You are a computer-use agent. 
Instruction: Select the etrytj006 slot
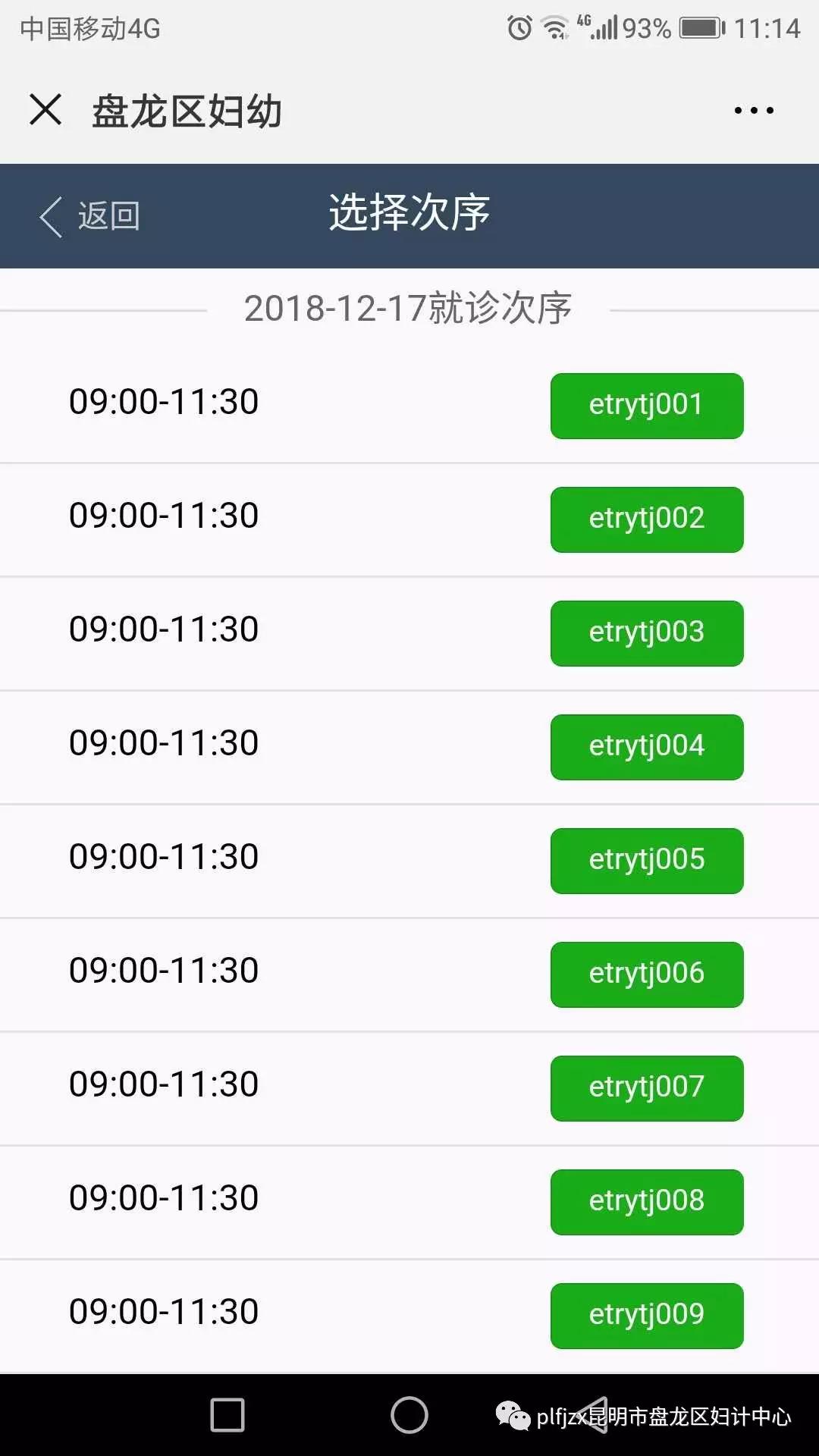coord(646,974)
